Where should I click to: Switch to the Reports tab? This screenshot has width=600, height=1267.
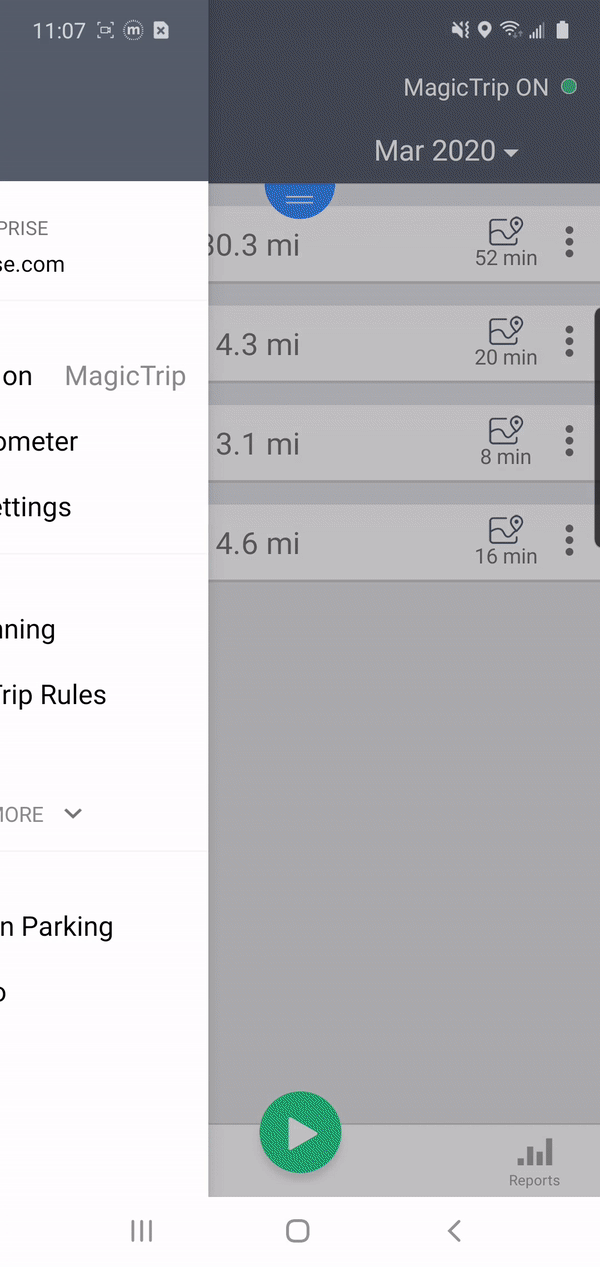pos(534,1162)
